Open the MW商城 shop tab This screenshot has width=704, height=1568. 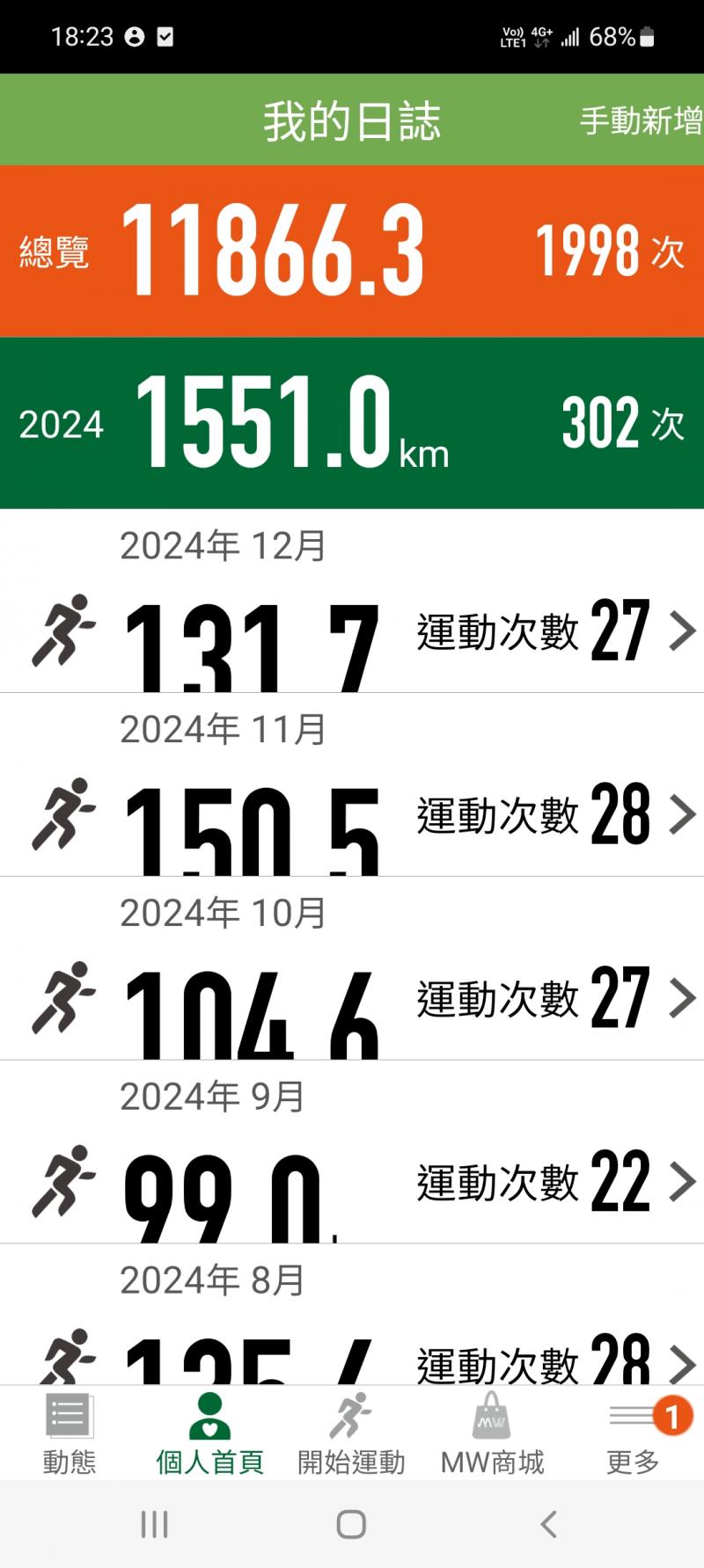(x=492, y=1434)
